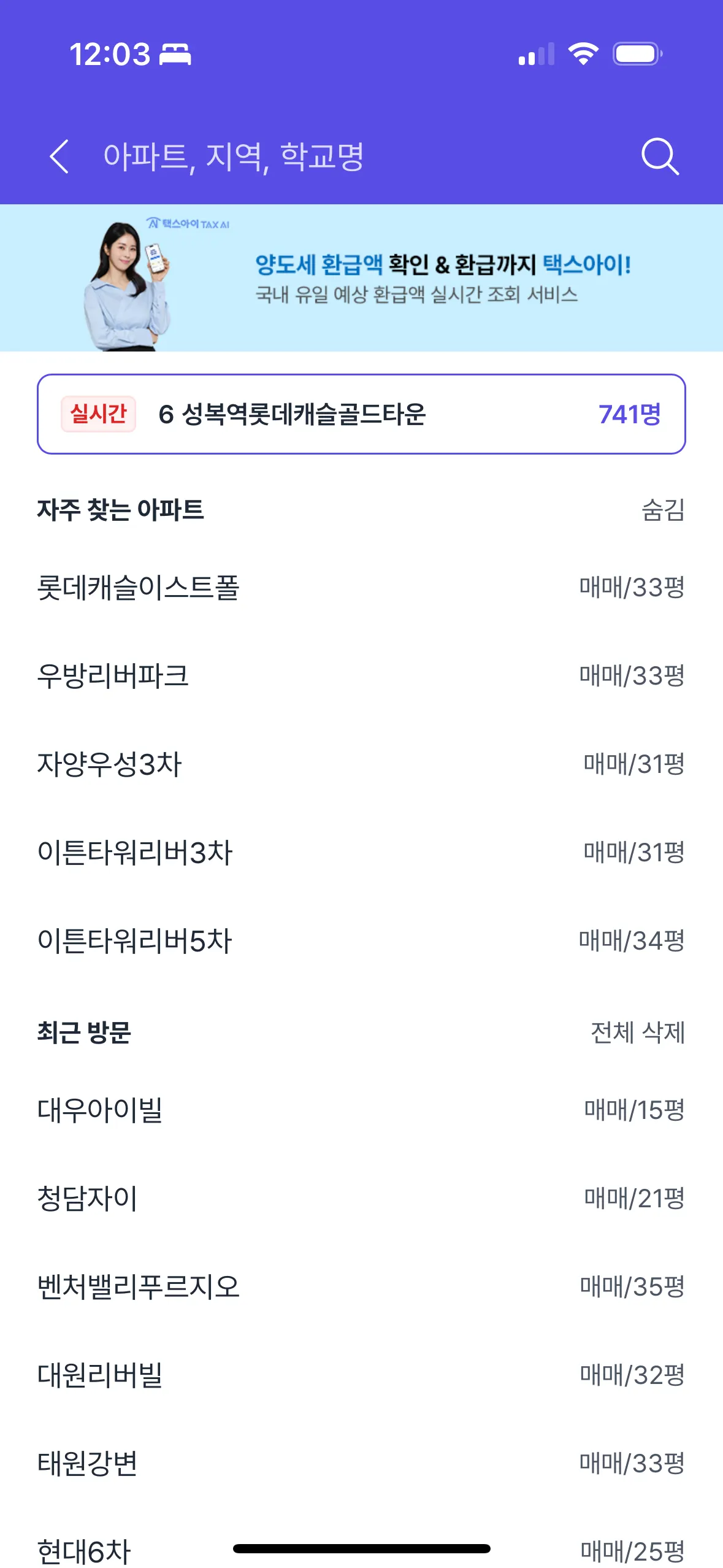The width and height of the screenshot is (723, 1568).
Task: Open 롯데캐슬이스트폴 apartment
Action: coord(139,588)
